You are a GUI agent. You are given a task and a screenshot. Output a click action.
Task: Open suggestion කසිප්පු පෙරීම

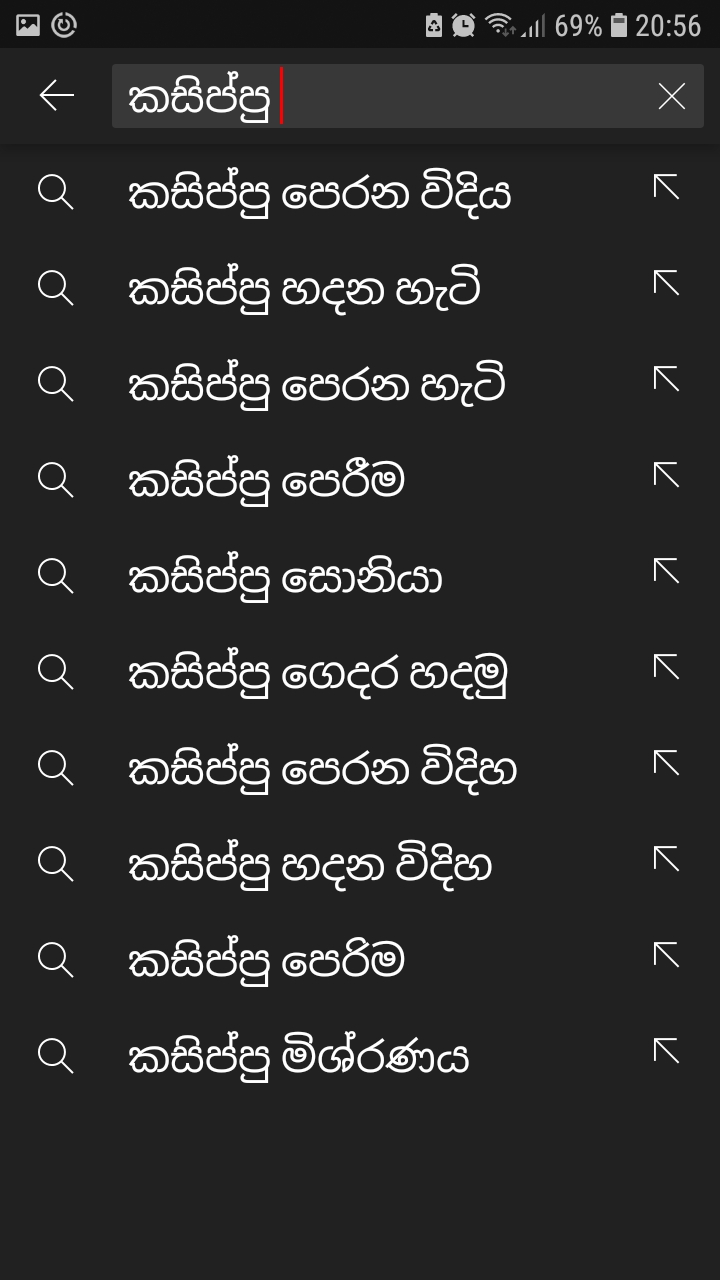360,480
